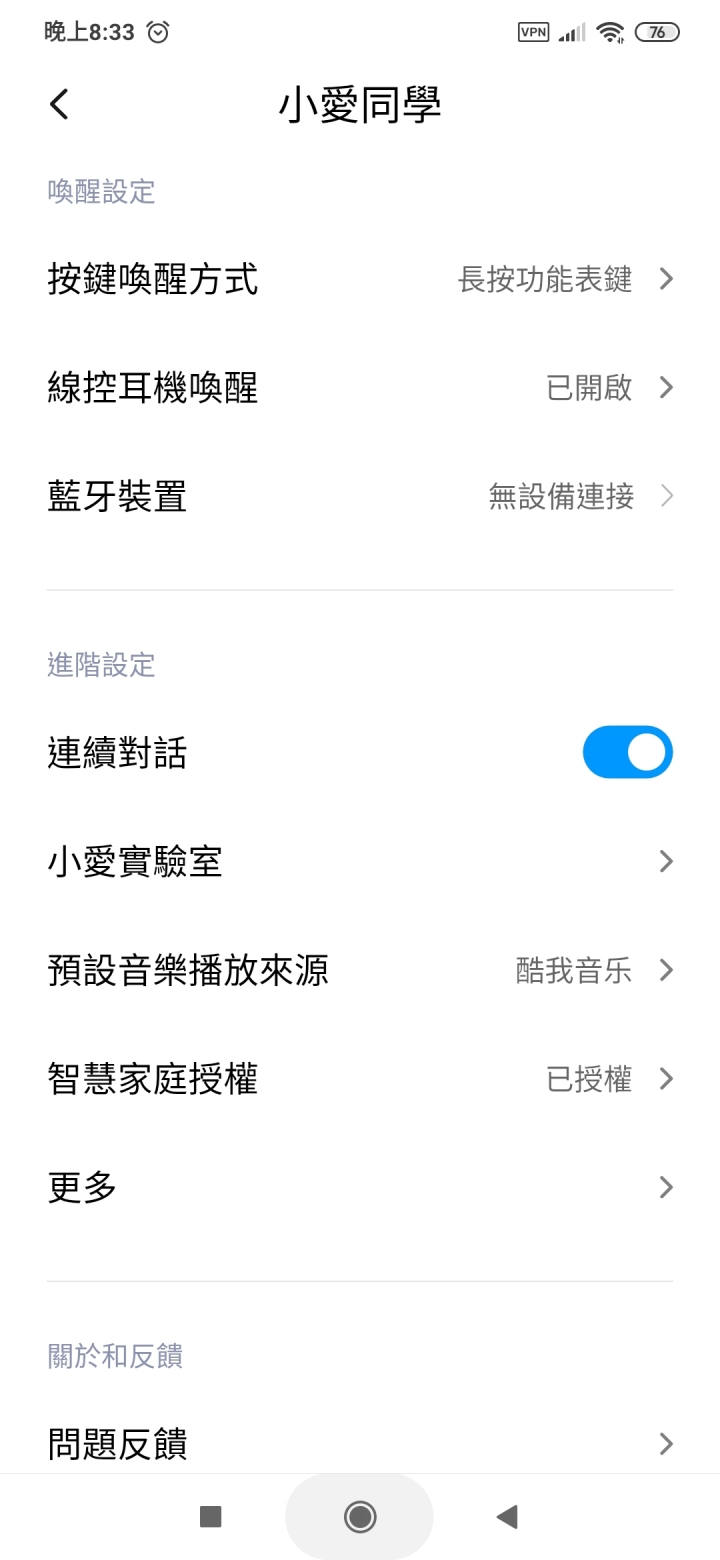
Task: Toggle continuous conversation off
Action: pos(627,751)
